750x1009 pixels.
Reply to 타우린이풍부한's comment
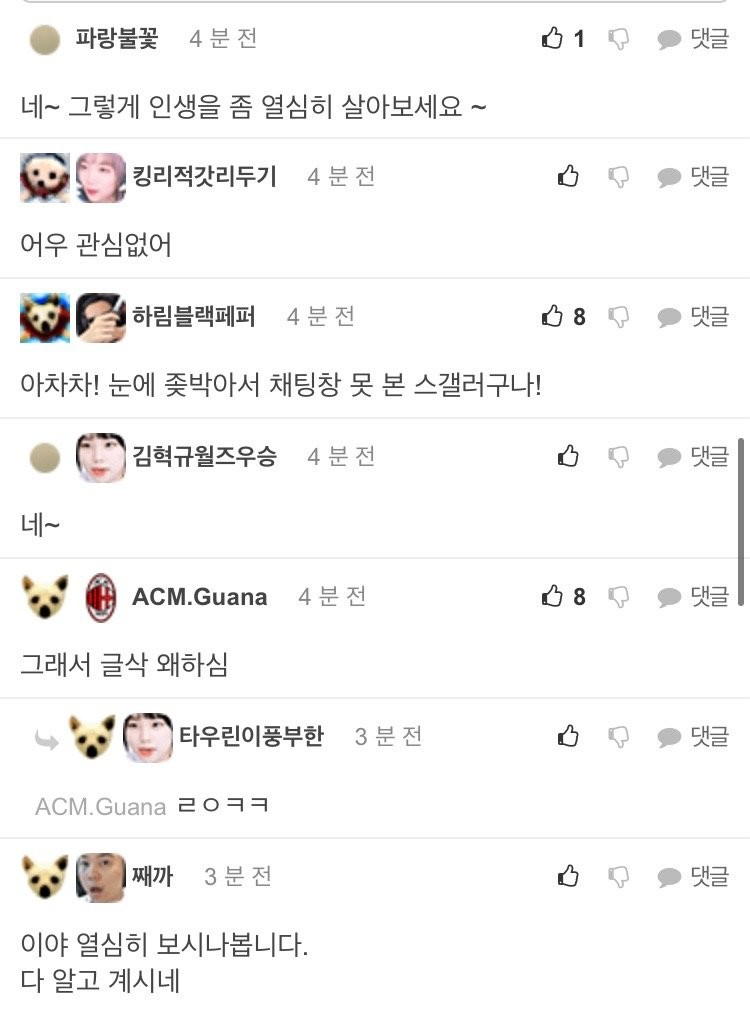point(693,737)
